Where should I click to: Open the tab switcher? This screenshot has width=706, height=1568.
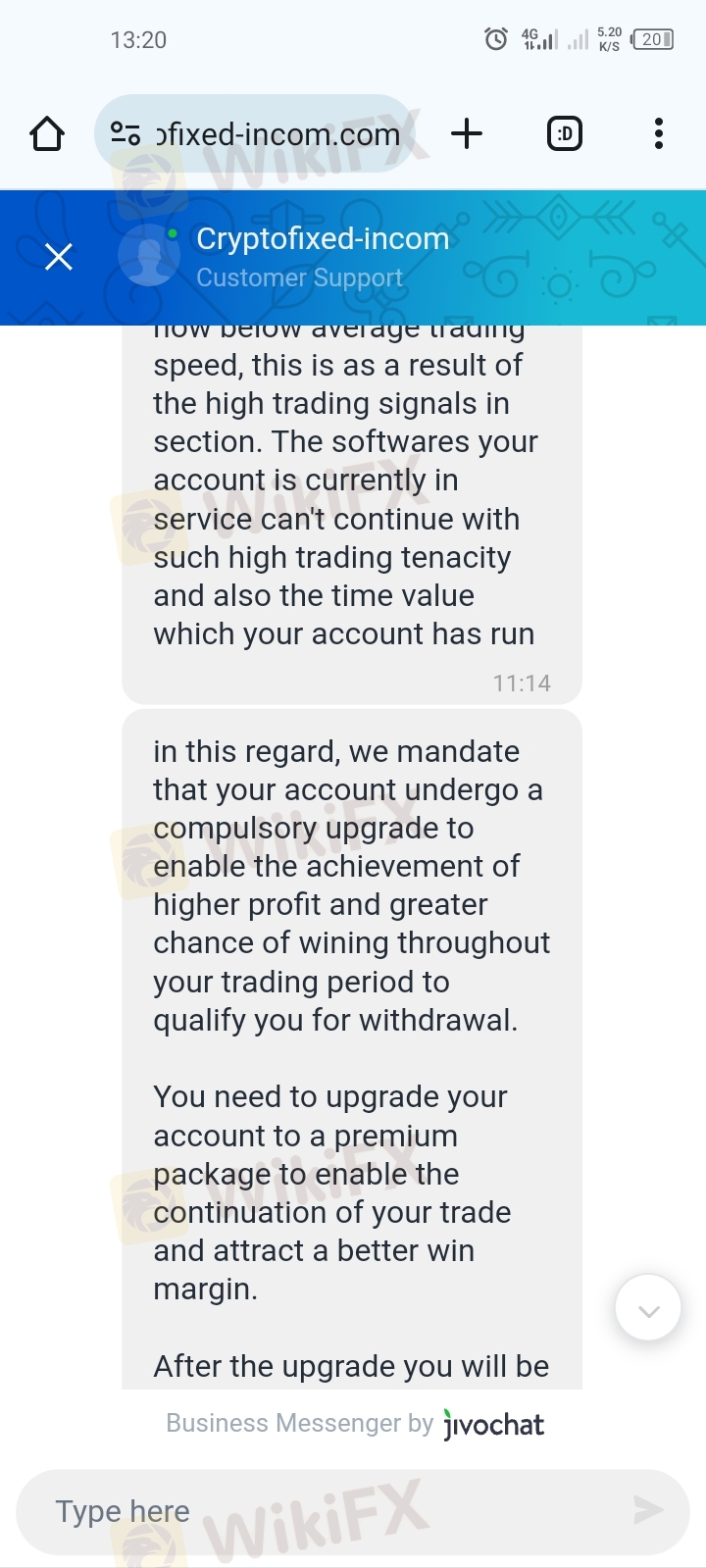(564, 133)
